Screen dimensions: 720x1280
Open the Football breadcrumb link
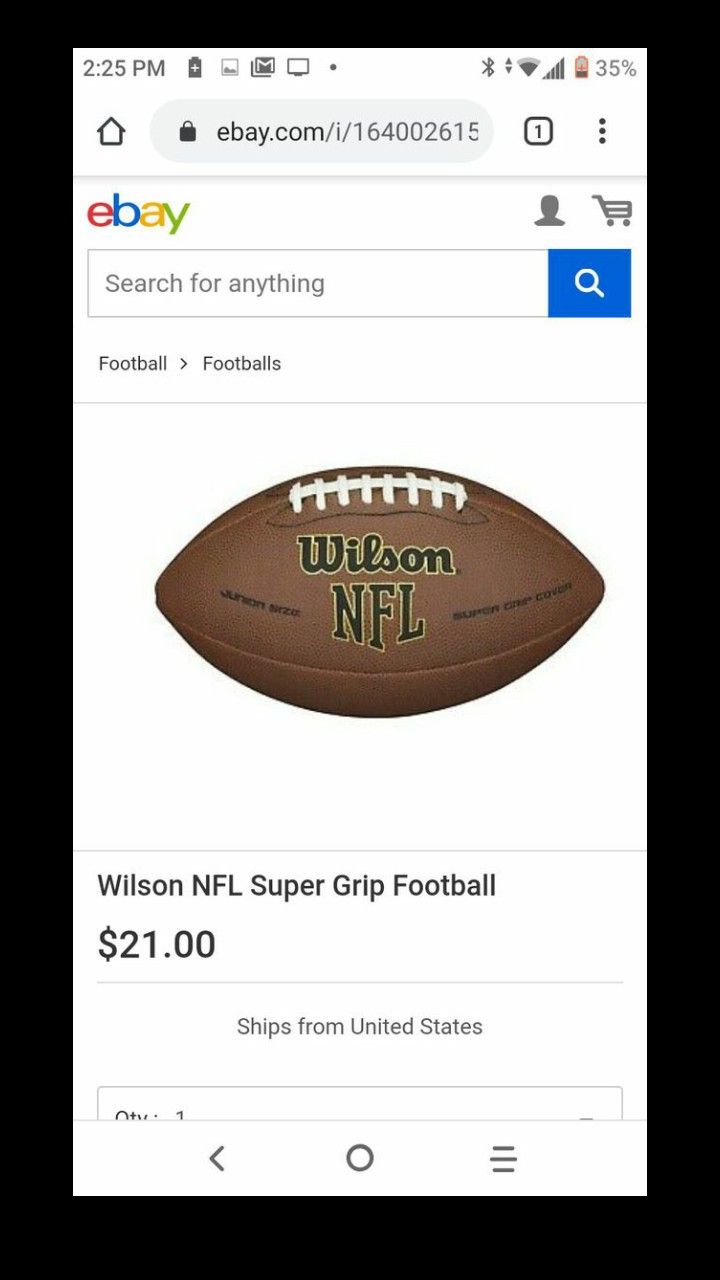pyautogui.click(x=133, y=363)
